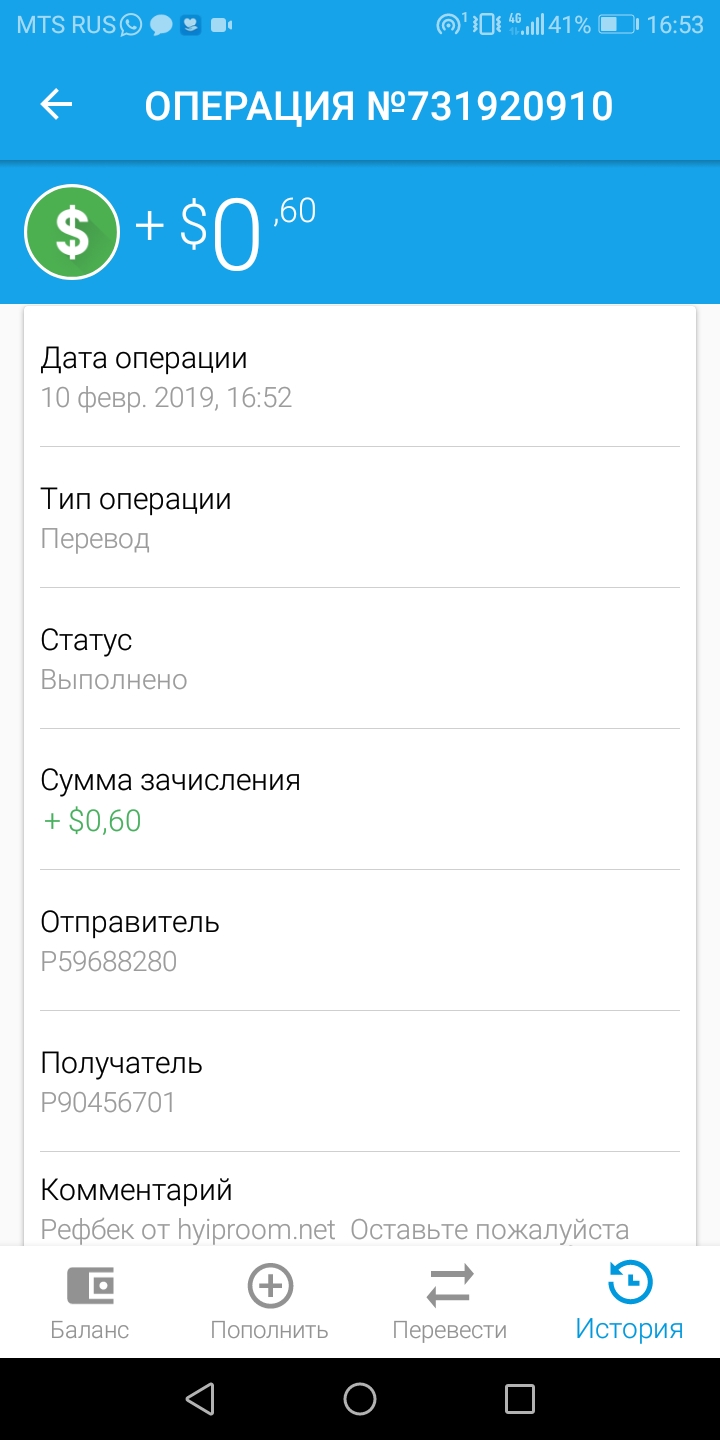720x1440 pixels.
Task: Open recent apps via system square button
Action: (520, 1399)
